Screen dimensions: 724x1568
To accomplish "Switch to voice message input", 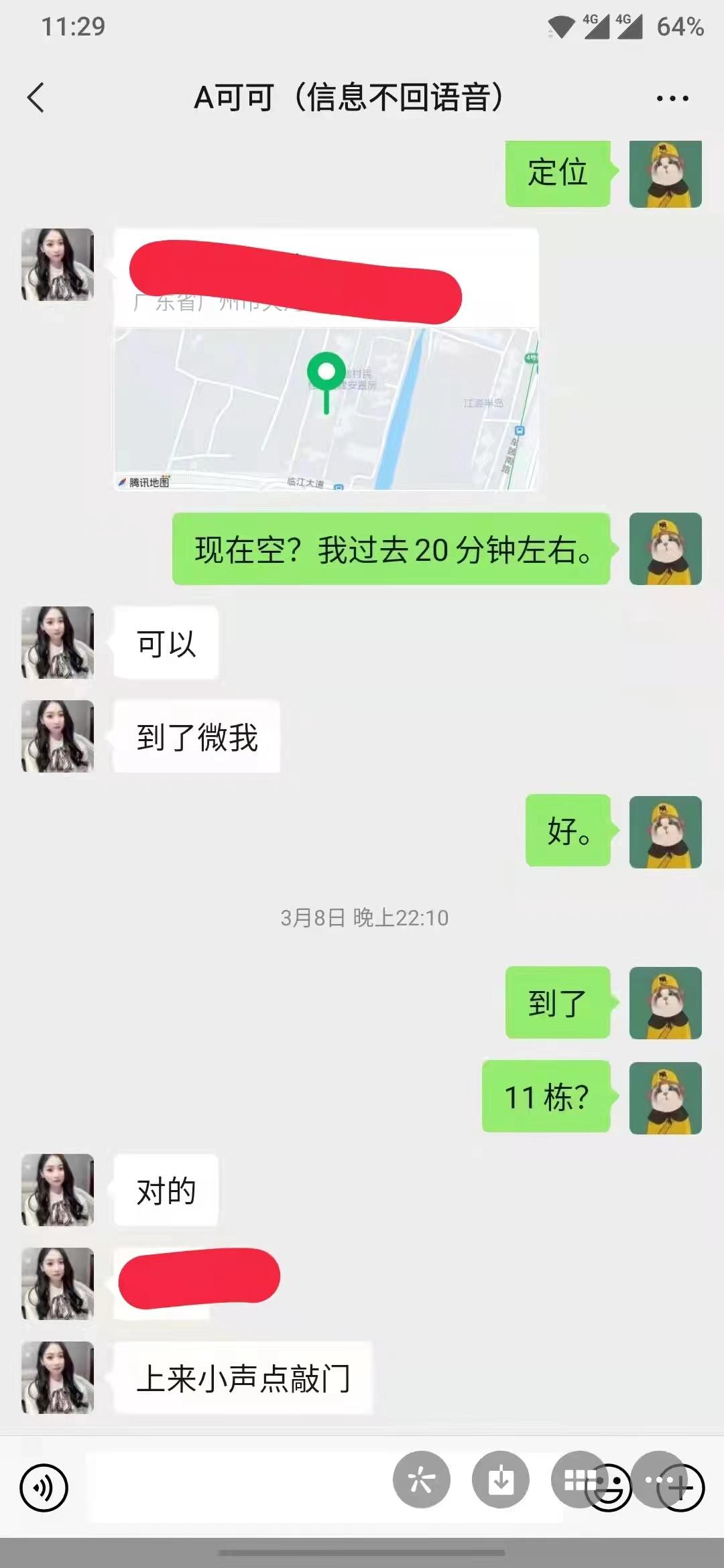I will tap(44, 1488).
